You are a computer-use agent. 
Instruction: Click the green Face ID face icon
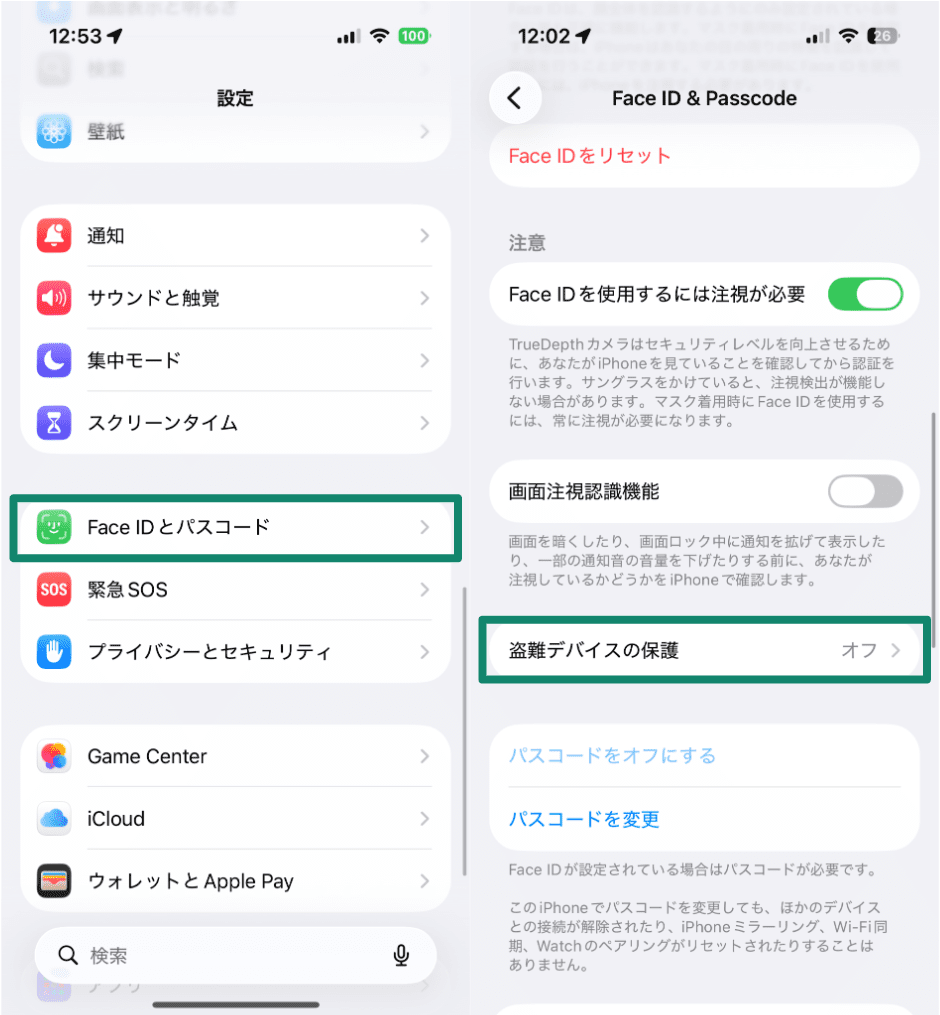(54, 528)
